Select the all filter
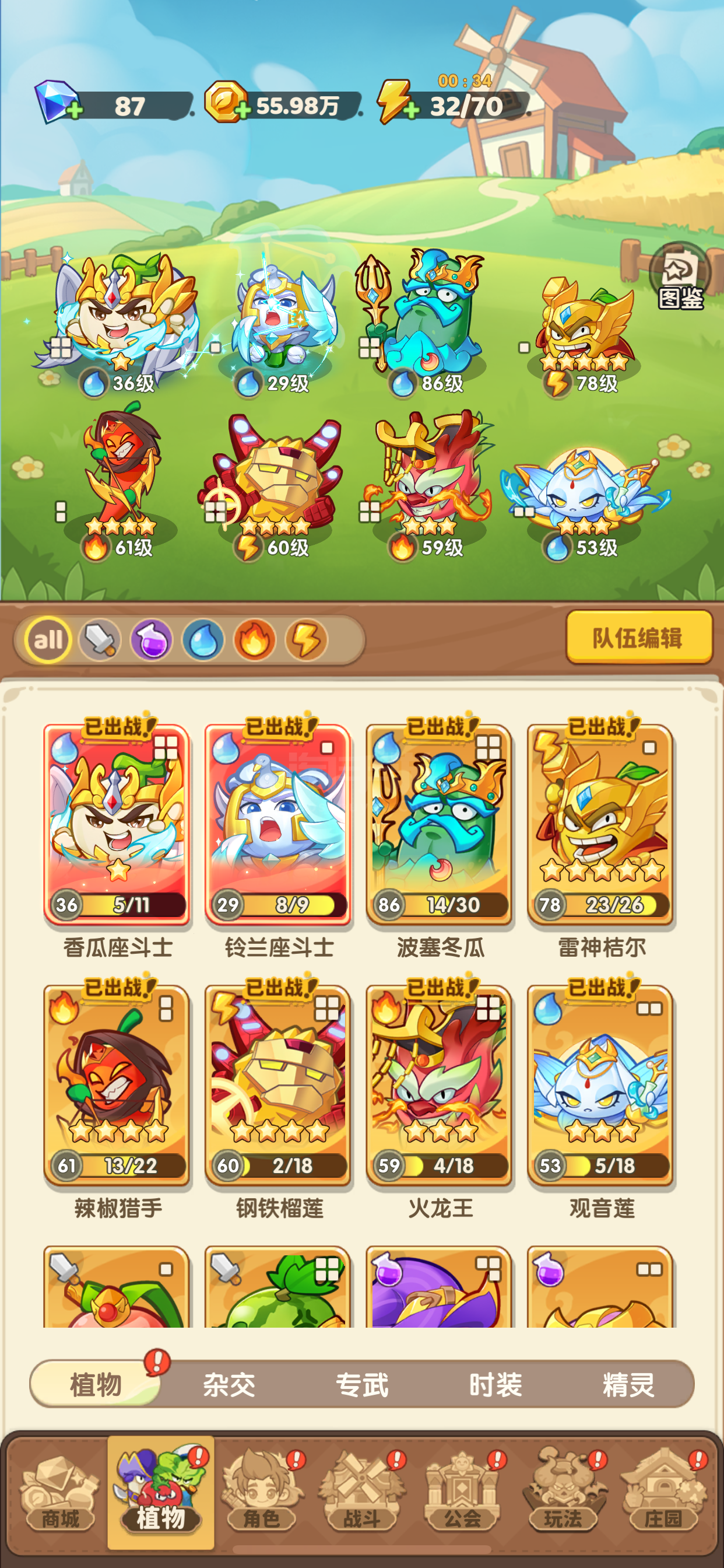The image size is (724, 1568). pos(48,640)
